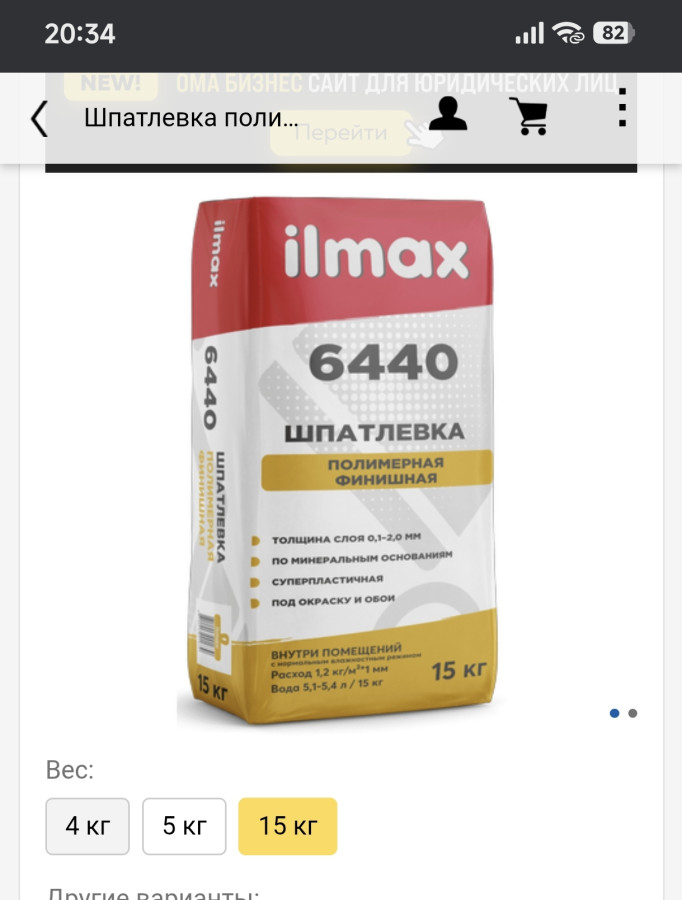Switch to the second image dot

click(x=633, y=713)
